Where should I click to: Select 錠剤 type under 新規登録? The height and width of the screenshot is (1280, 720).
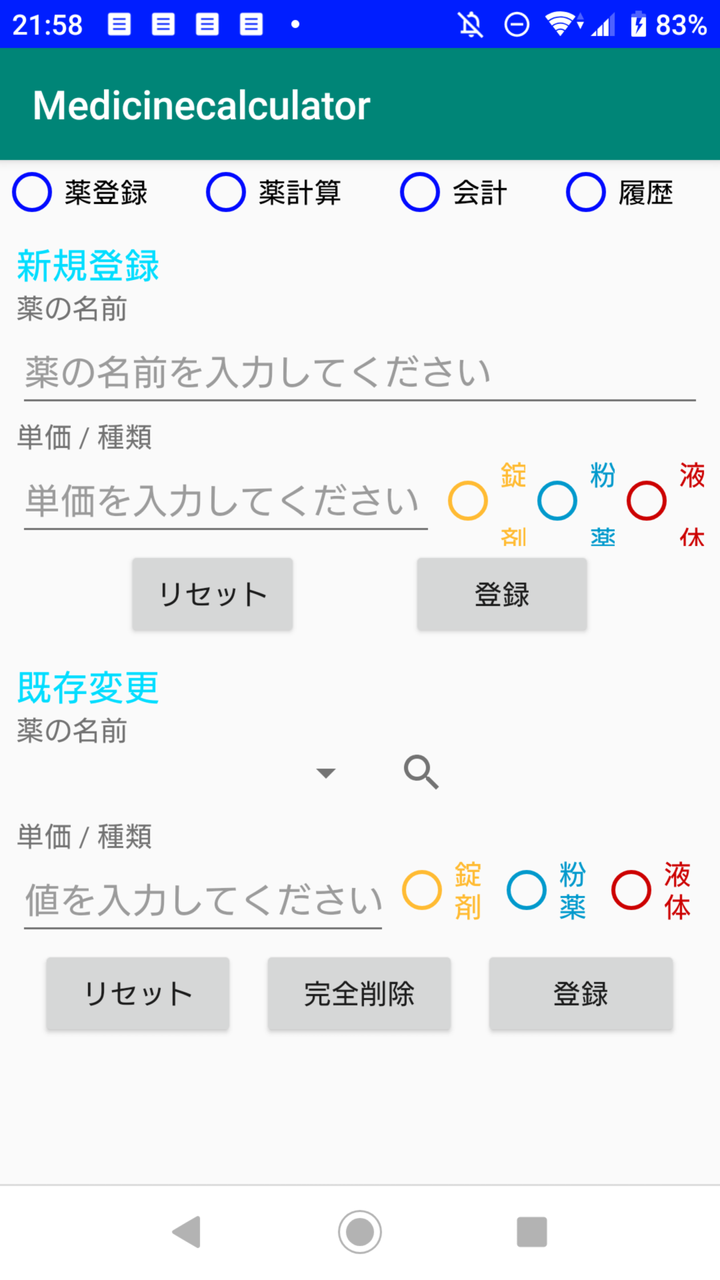[x=468, y=501]
